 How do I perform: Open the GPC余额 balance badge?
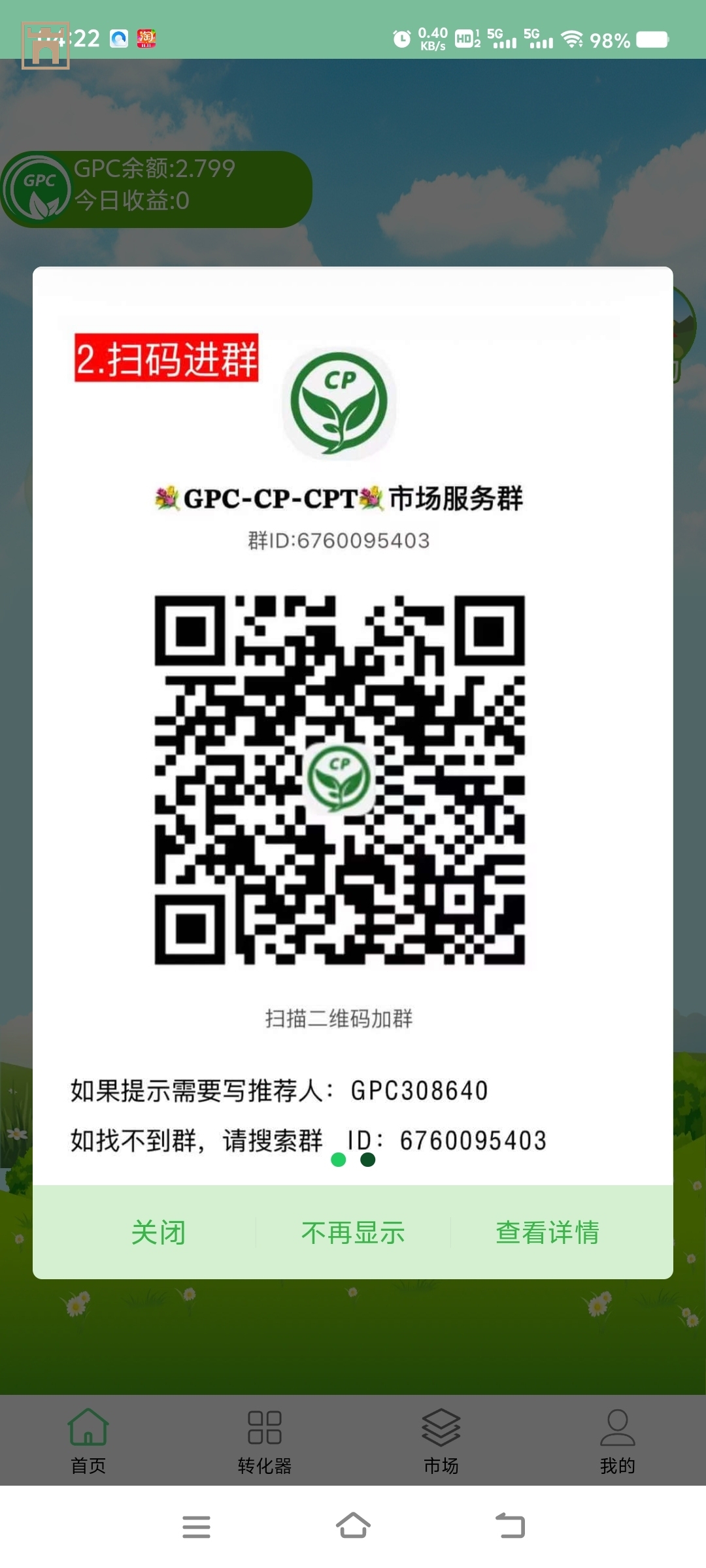point(156,189)
